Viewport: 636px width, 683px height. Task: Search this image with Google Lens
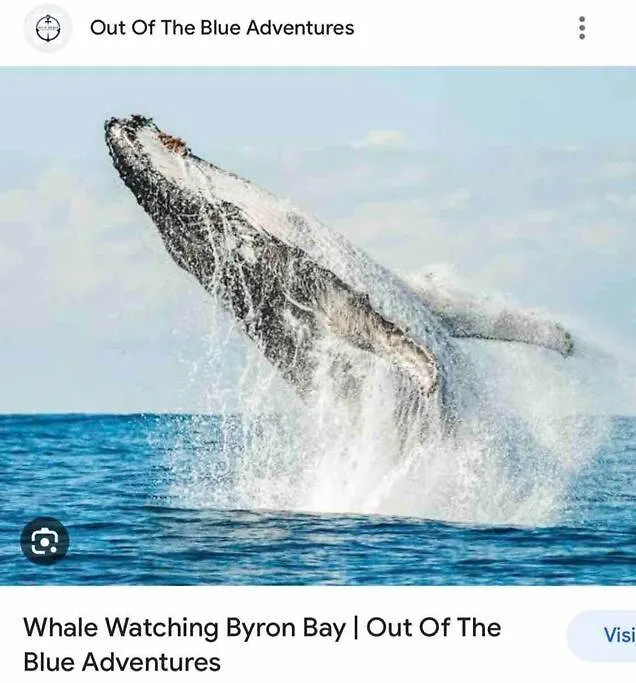pos(45,541)
